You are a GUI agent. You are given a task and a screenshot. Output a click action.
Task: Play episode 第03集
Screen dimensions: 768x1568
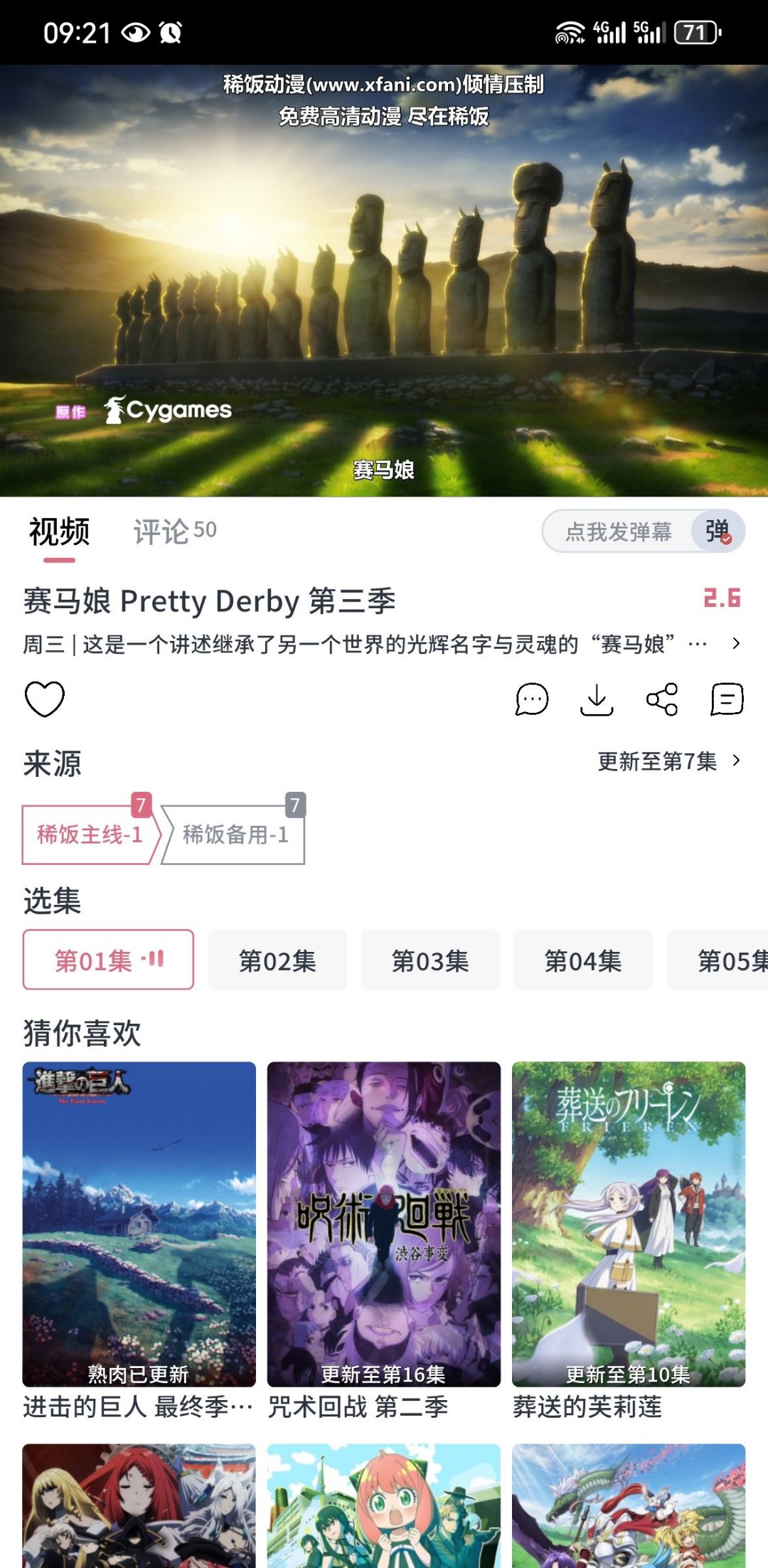(430, 960)
